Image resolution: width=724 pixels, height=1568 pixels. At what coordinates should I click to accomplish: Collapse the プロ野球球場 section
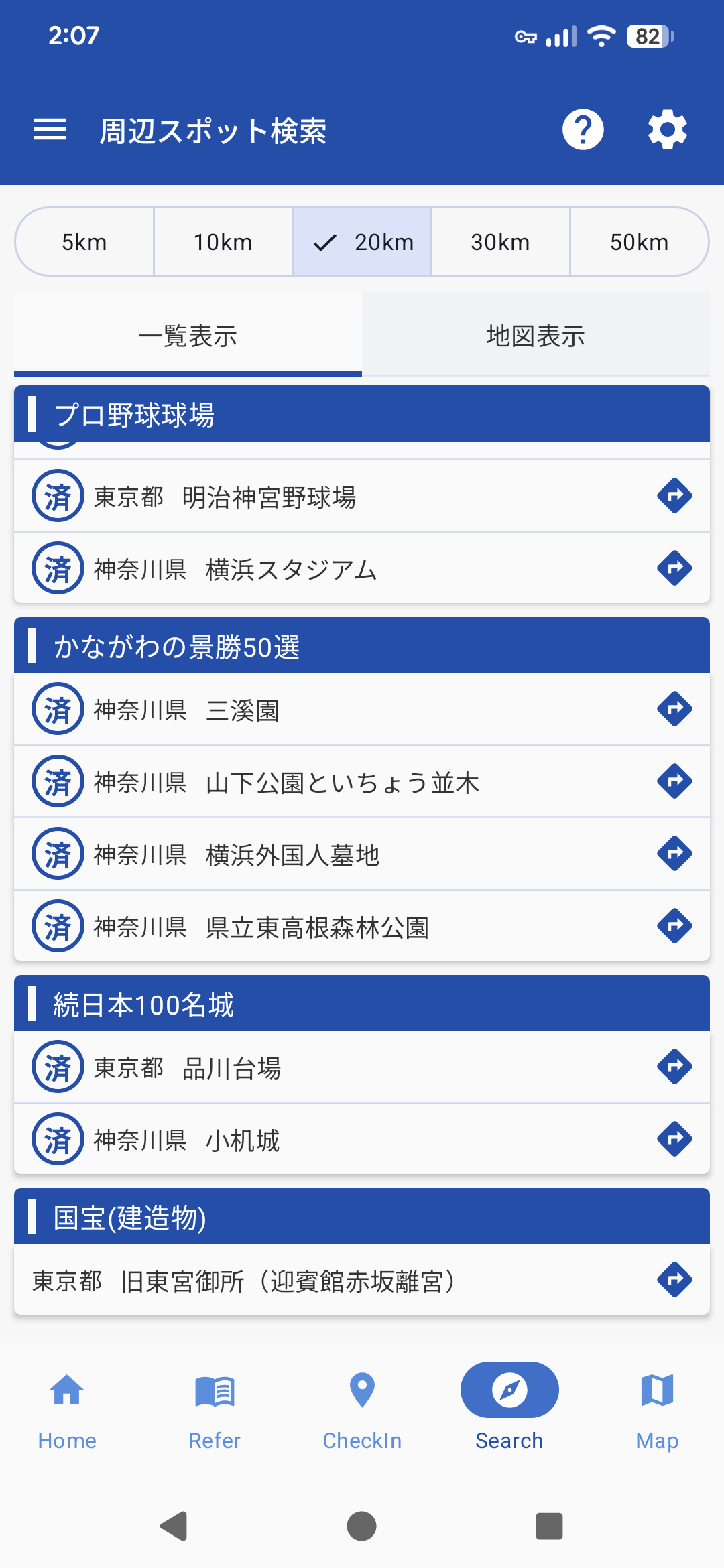coord(362,414)
